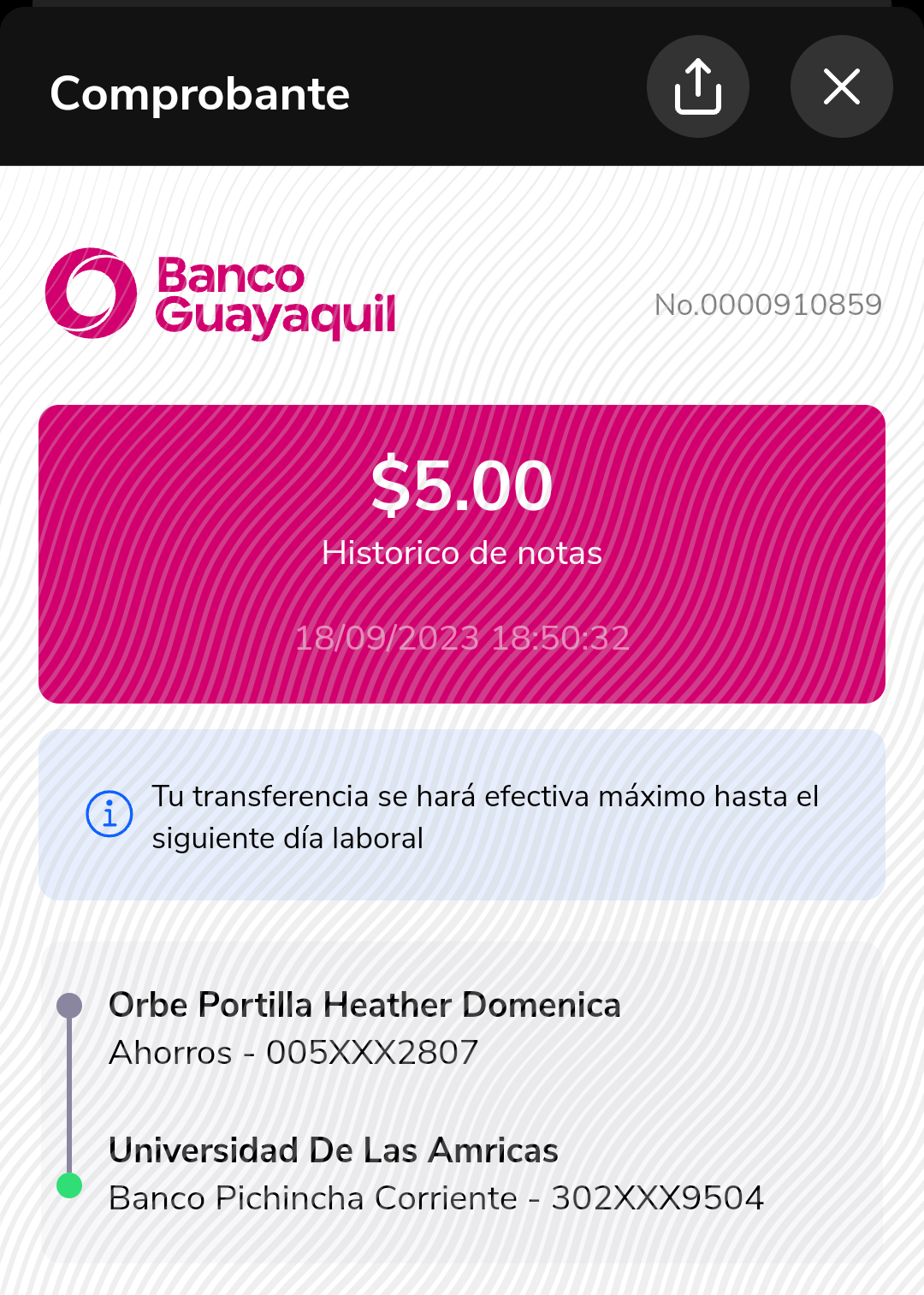Share the transfer receipt
Viewport: 924px width, 1295px height.
pos(697,86)
